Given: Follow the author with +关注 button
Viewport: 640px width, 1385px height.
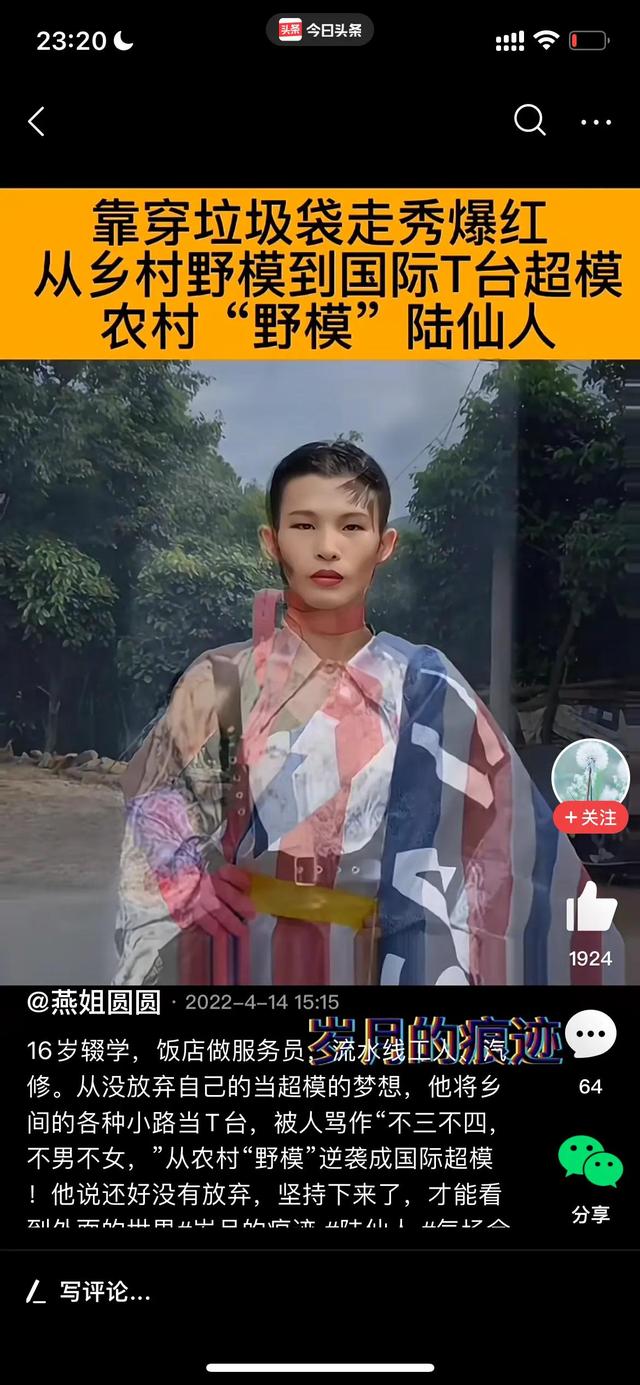Looking at the screenshot, I should click(x=590, y=817).
